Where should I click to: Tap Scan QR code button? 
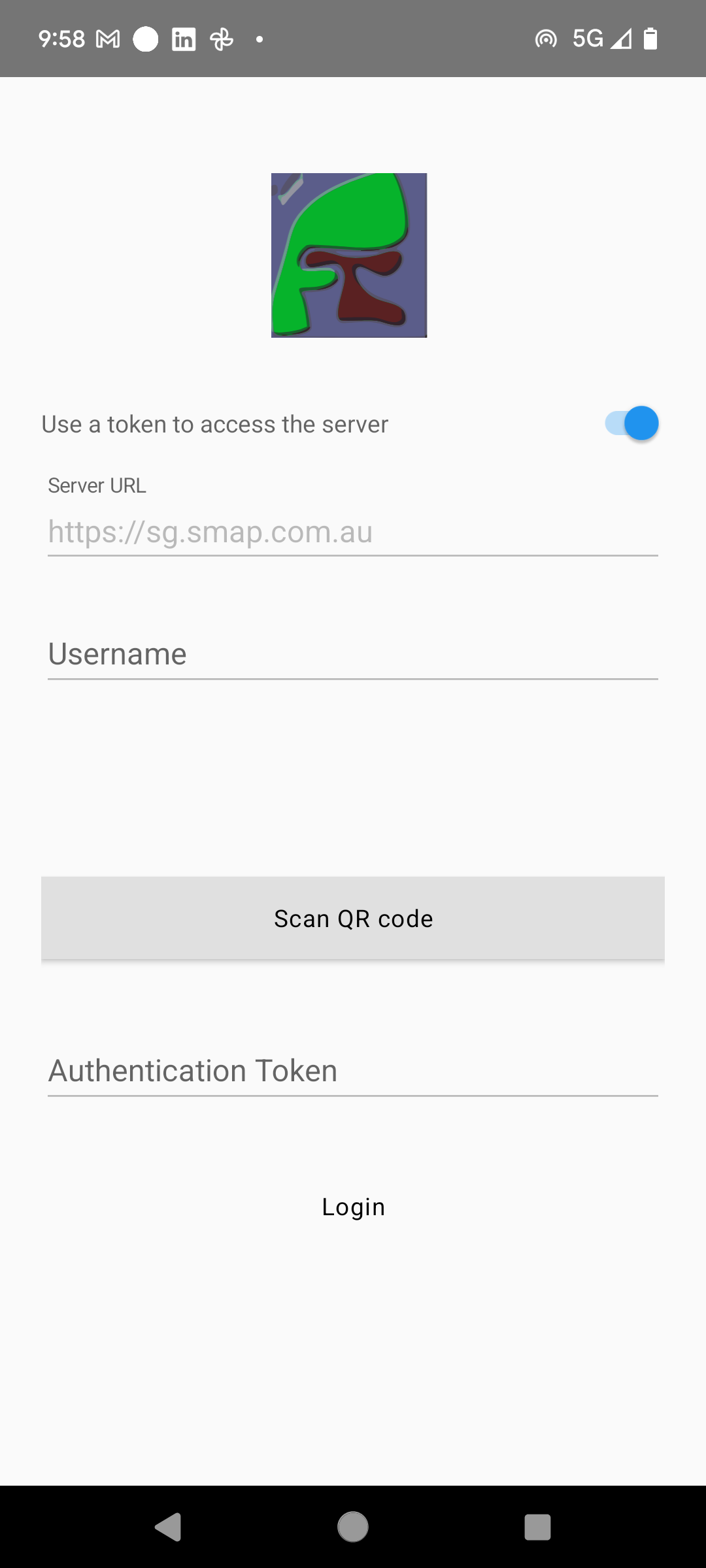coord(352,918)
